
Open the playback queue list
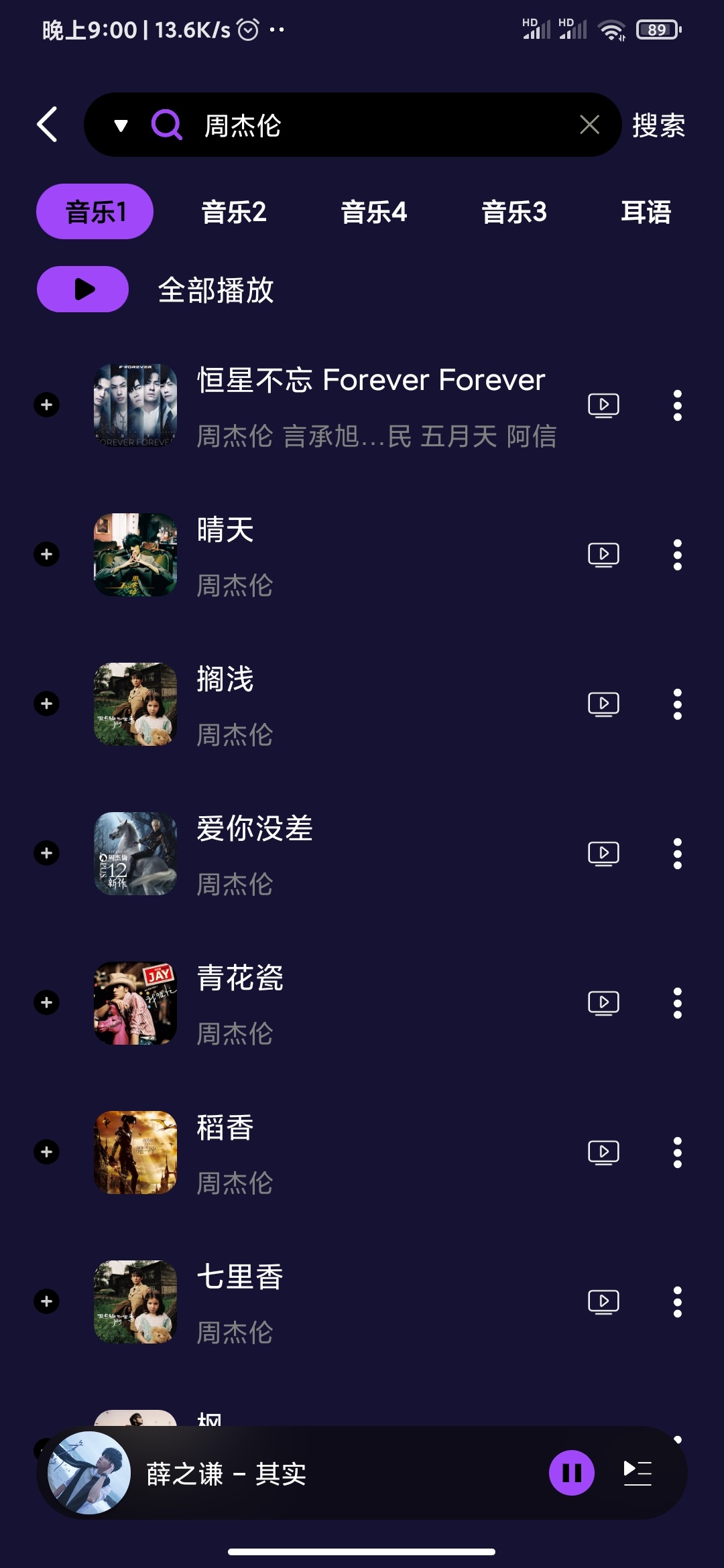[638, 1473]
